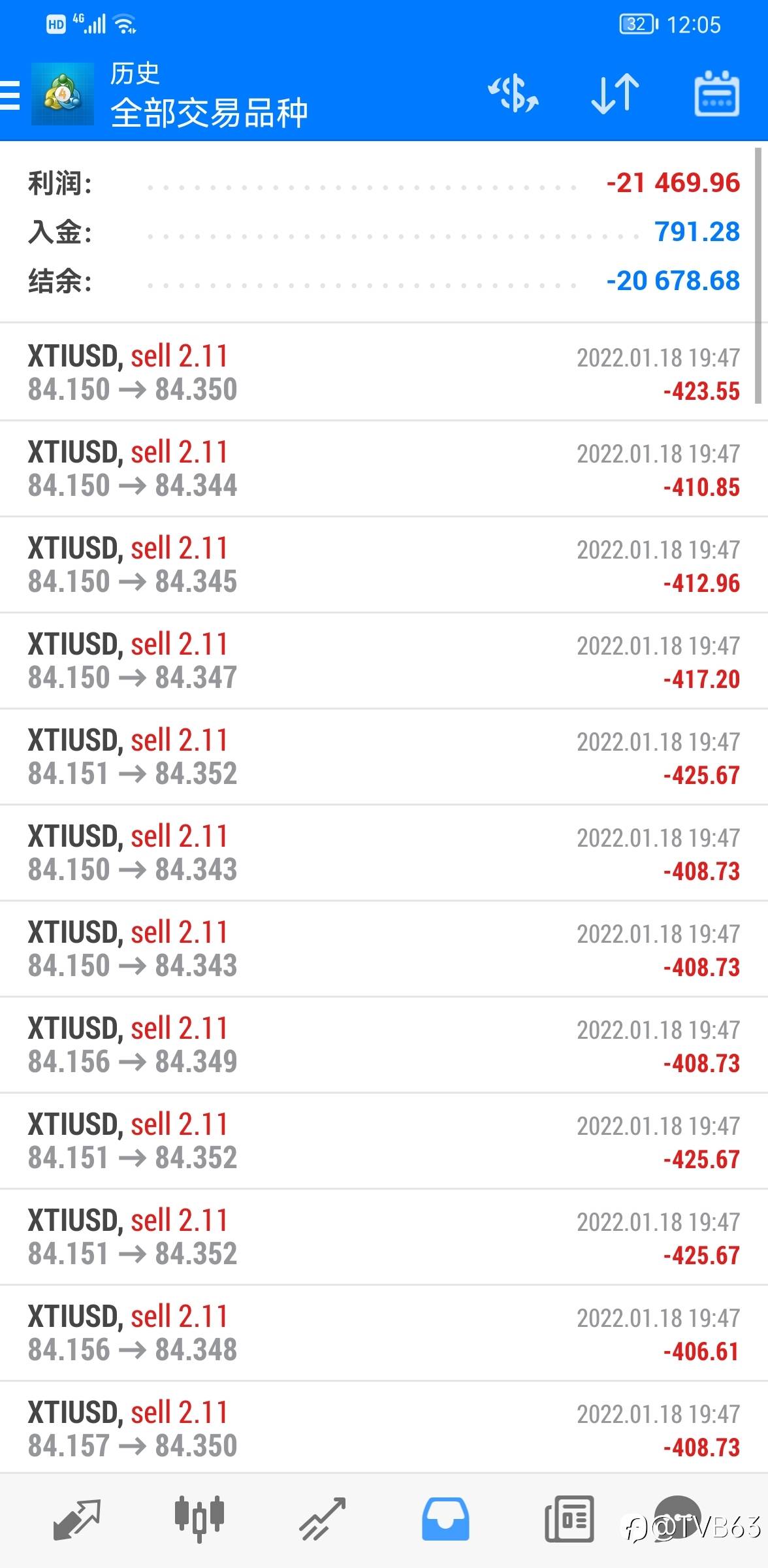
Task: Switch to the Quotes tab
Action: pyautogui.click(x=76, y=1520)
